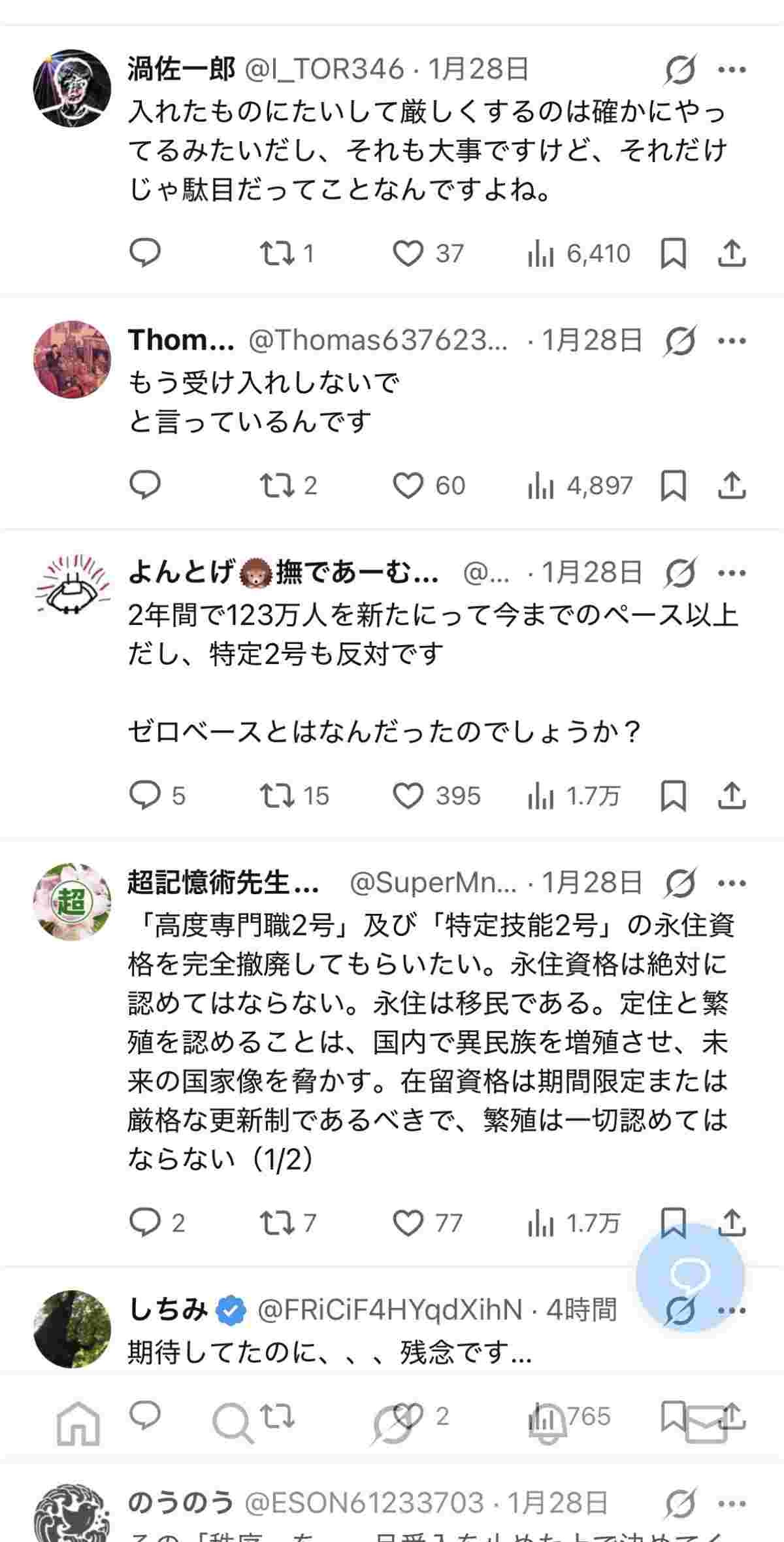This screenshot has width=784, height=1542.
Task: Repost Thomas's reply
Action: [x=277, y=486]
